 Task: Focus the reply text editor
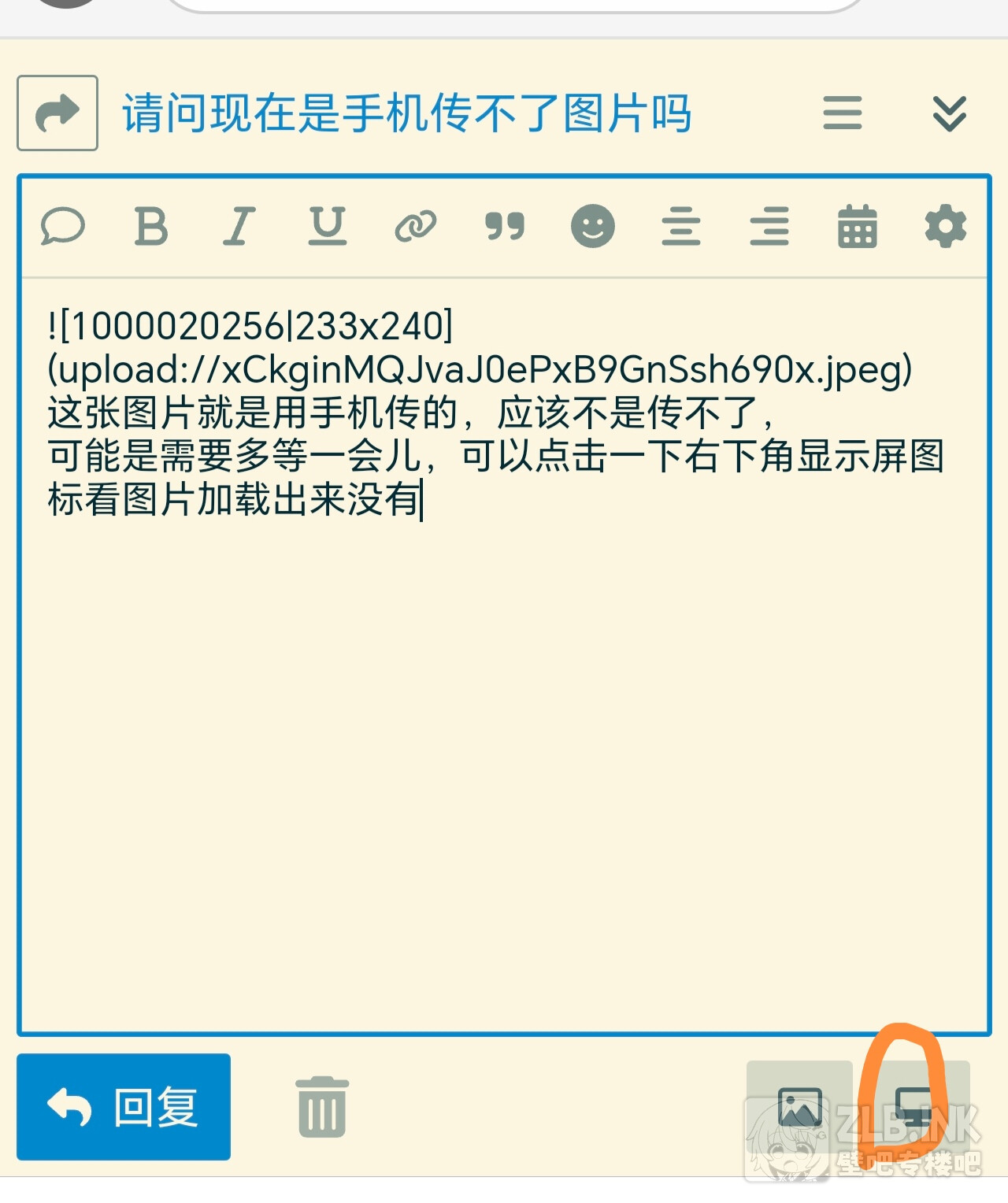[x=504, y=709]
